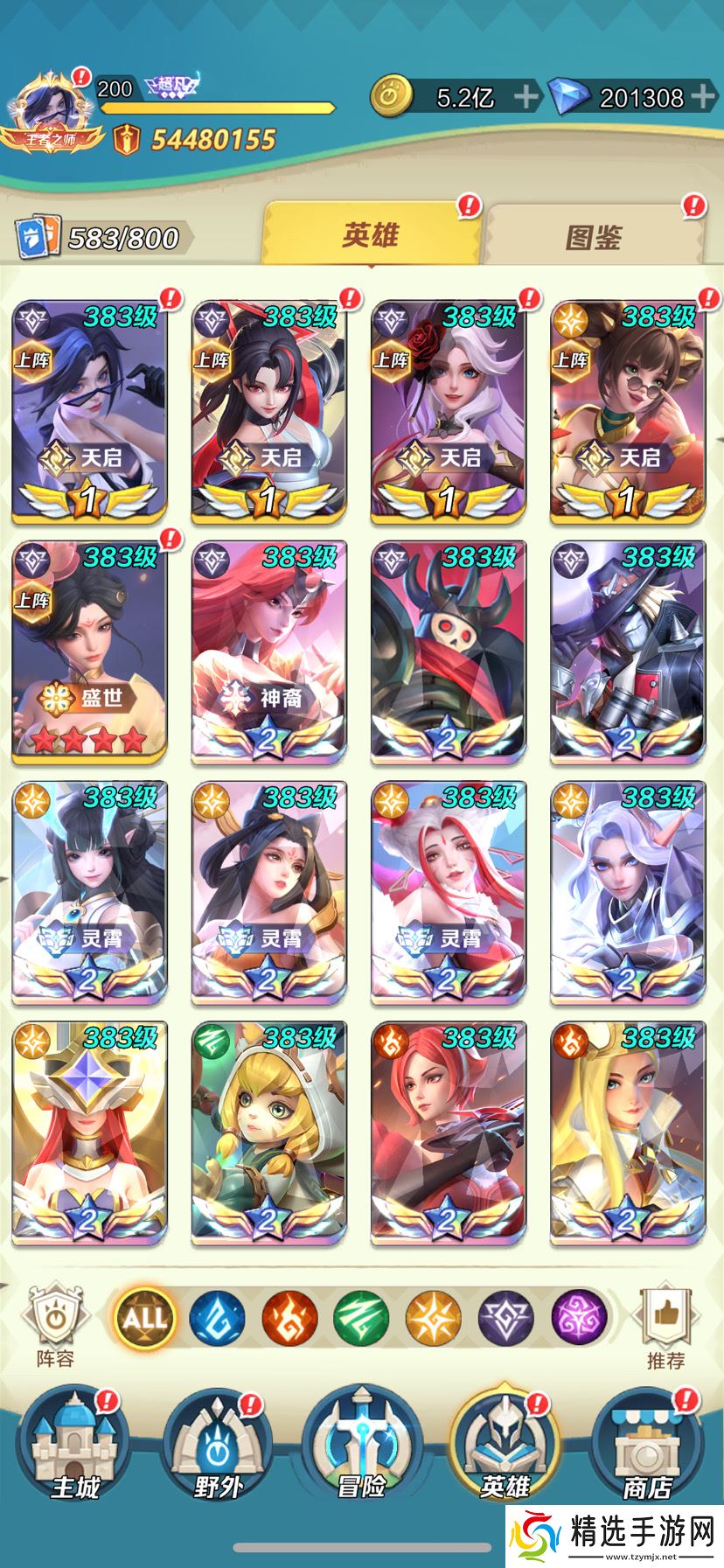Open the skull-masked horned hero card
724x1568 pixels.
448,649
